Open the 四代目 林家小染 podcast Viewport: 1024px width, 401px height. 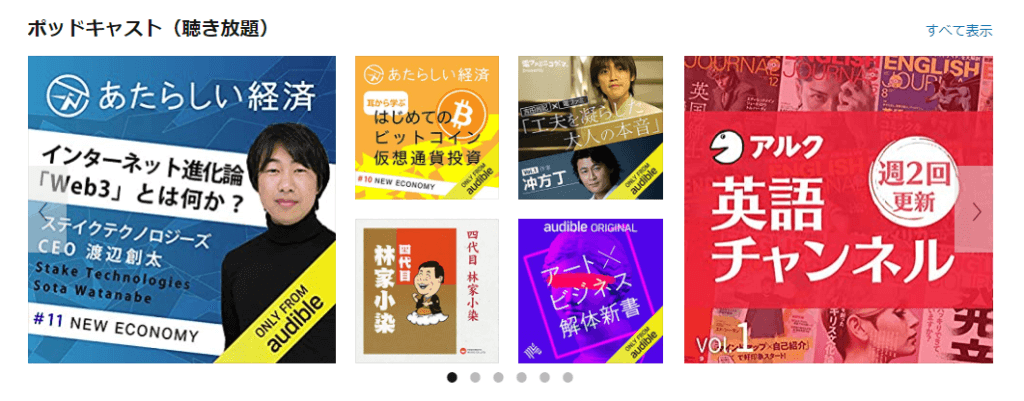427,291
